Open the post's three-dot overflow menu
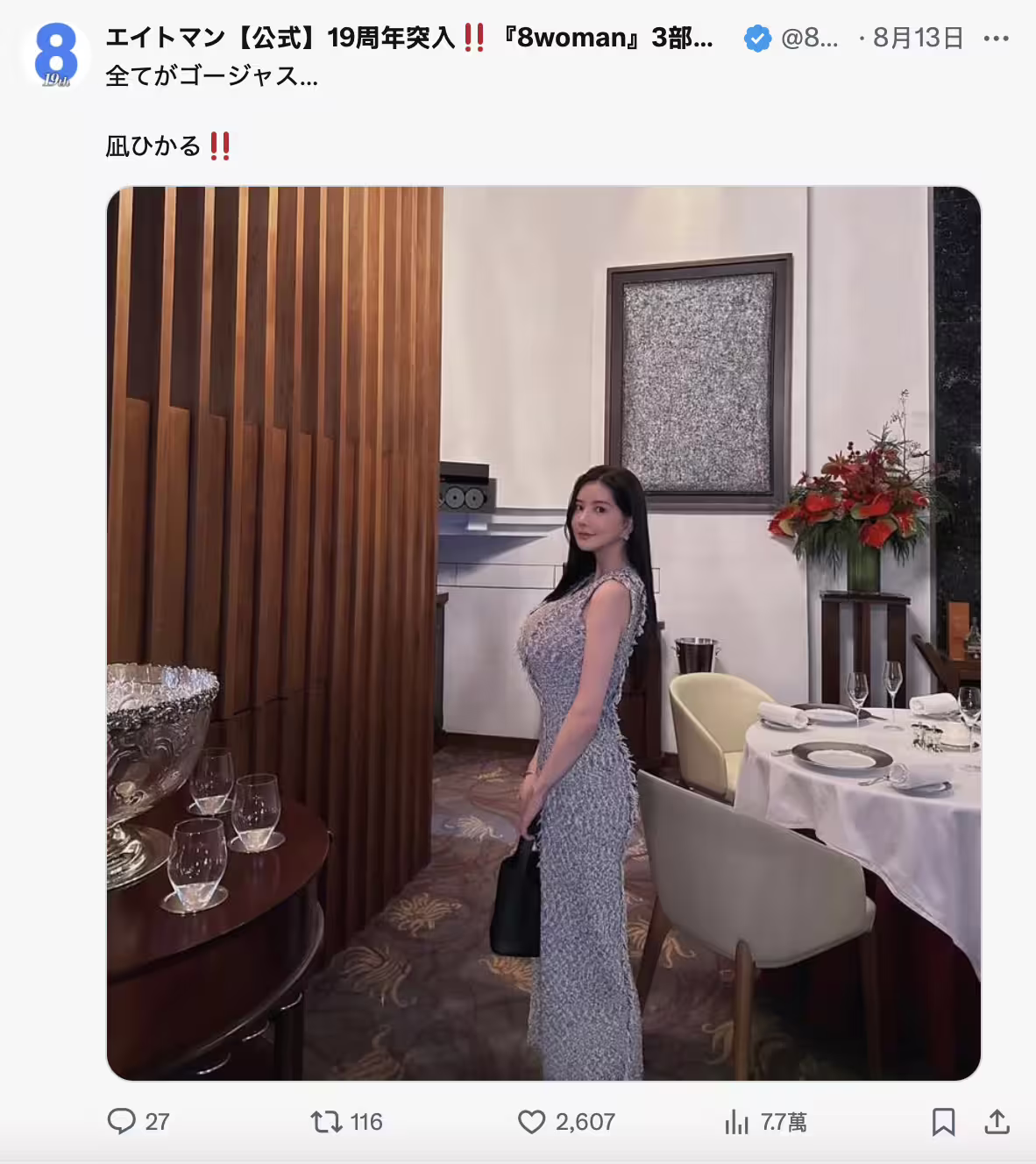This screenshot has height=1164, width=1036. click(996, 39)
